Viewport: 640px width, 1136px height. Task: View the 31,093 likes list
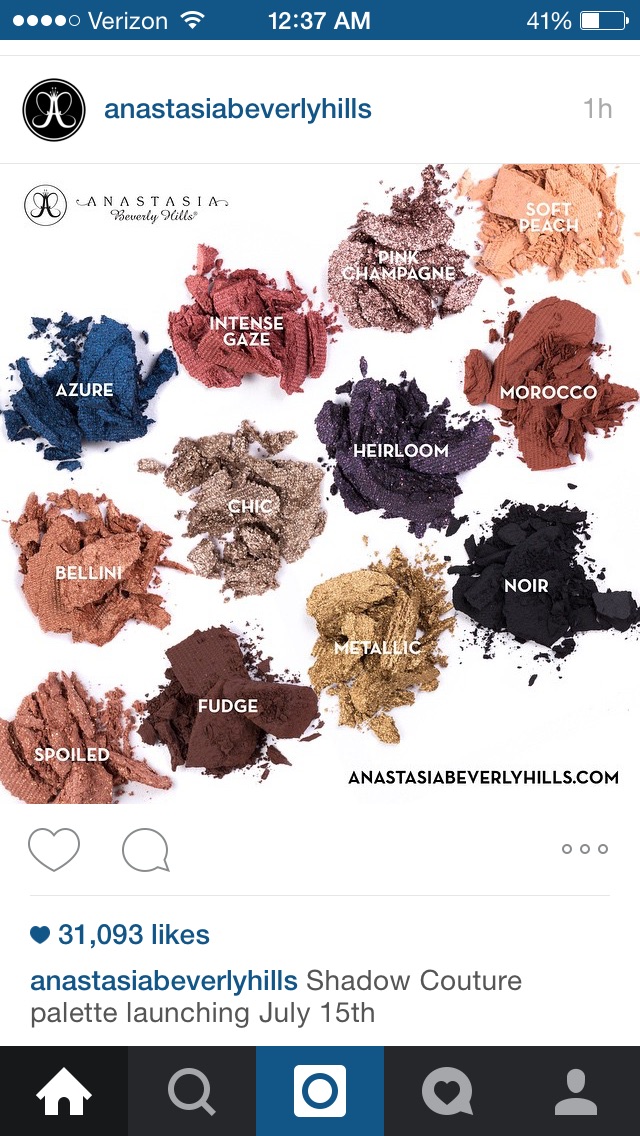[x=120, y=935]
